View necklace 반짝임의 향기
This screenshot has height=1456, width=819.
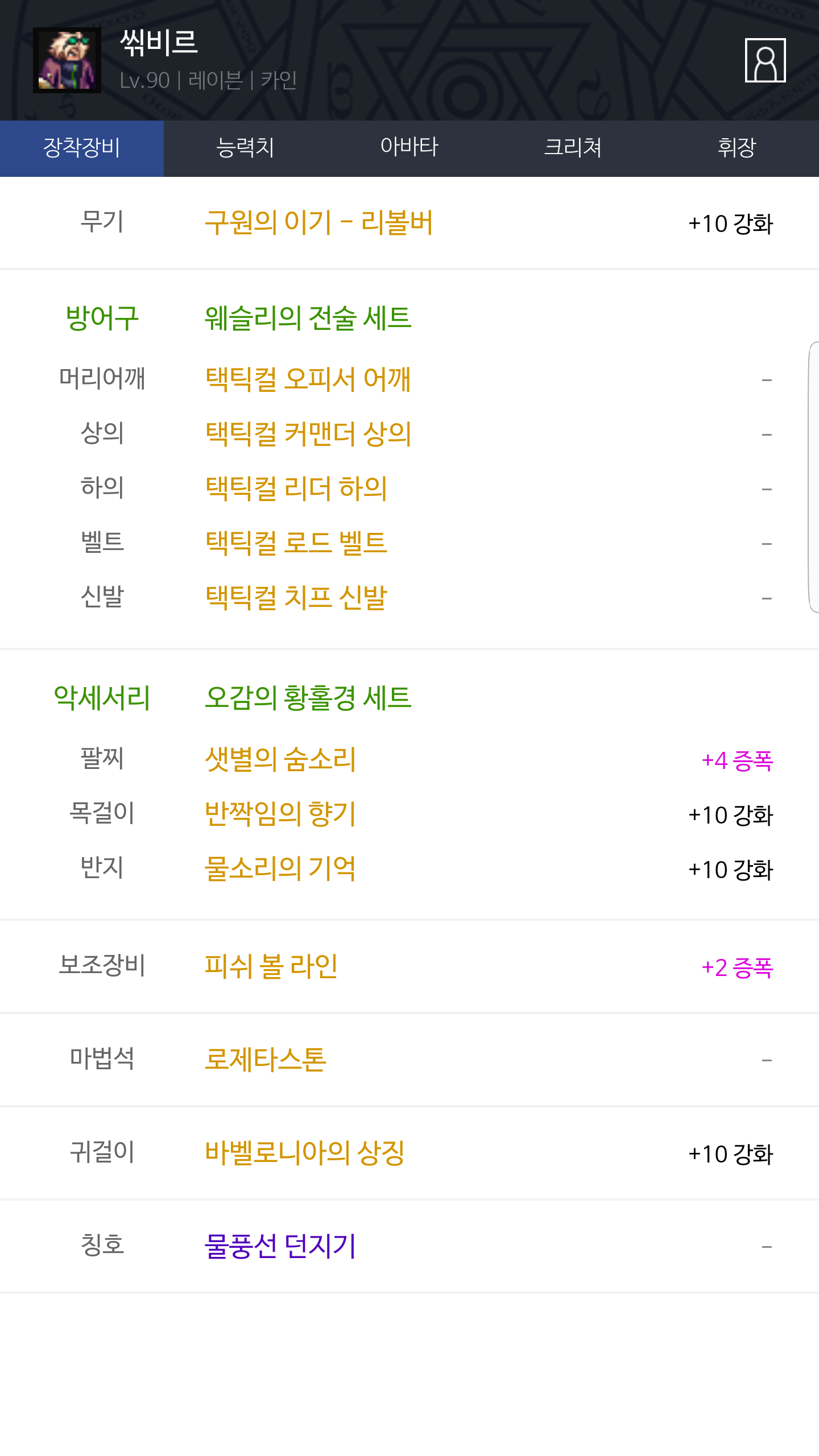pyautogui.click(x=280, y=814)
